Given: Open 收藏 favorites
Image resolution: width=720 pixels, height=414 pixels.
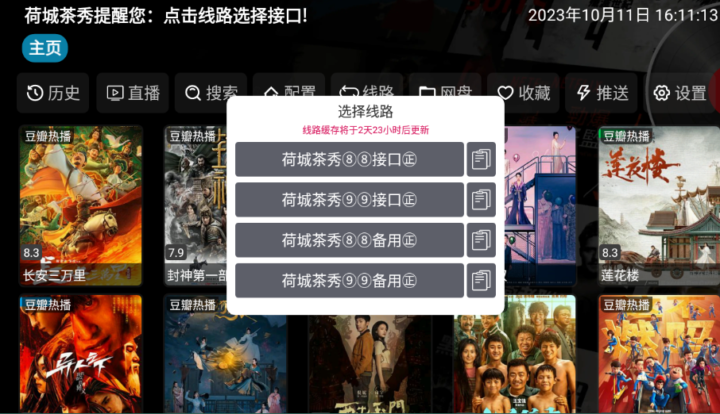Looking at the screenshot, I should pyautogui.click(x=525, y=93).
